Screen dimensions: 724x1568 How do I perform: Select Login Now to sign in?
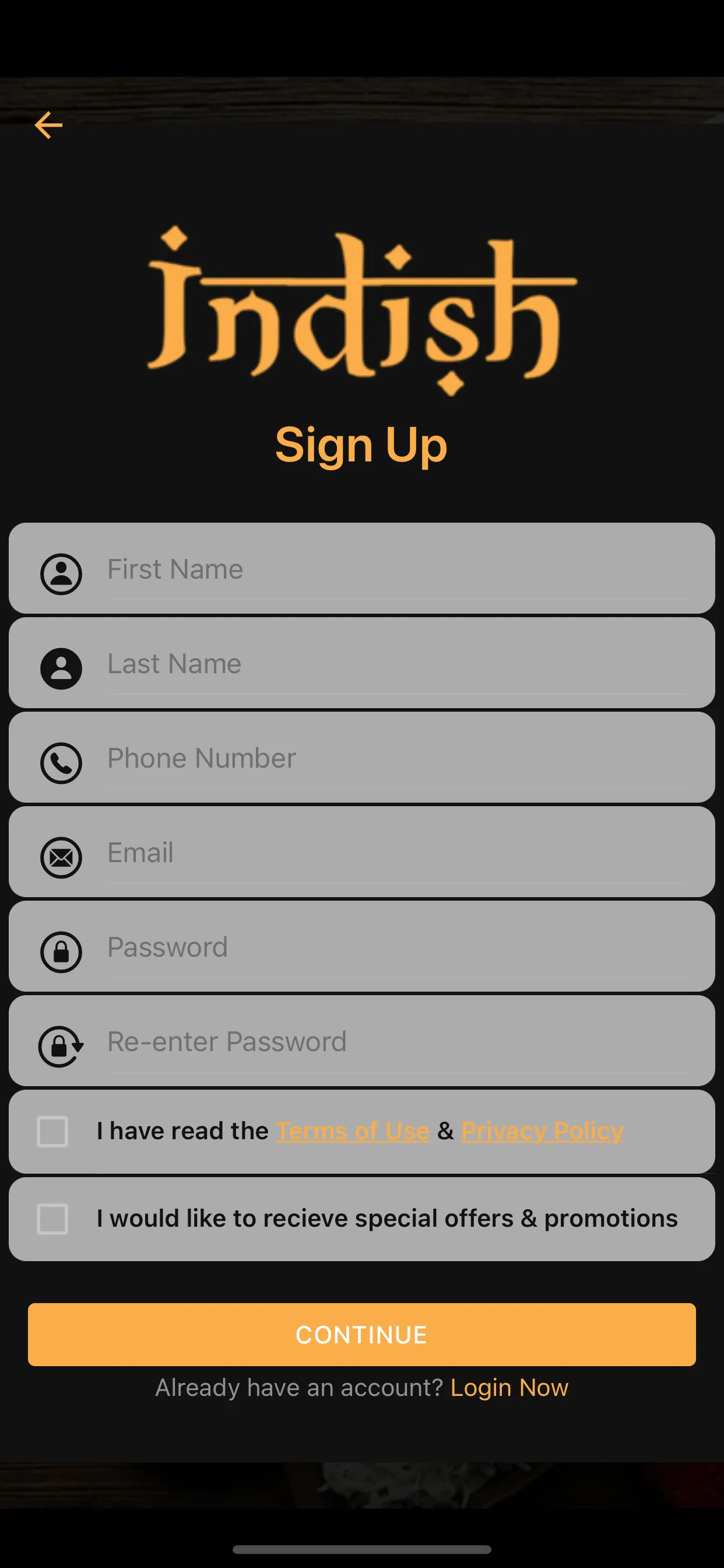(x=509, y=1388)
